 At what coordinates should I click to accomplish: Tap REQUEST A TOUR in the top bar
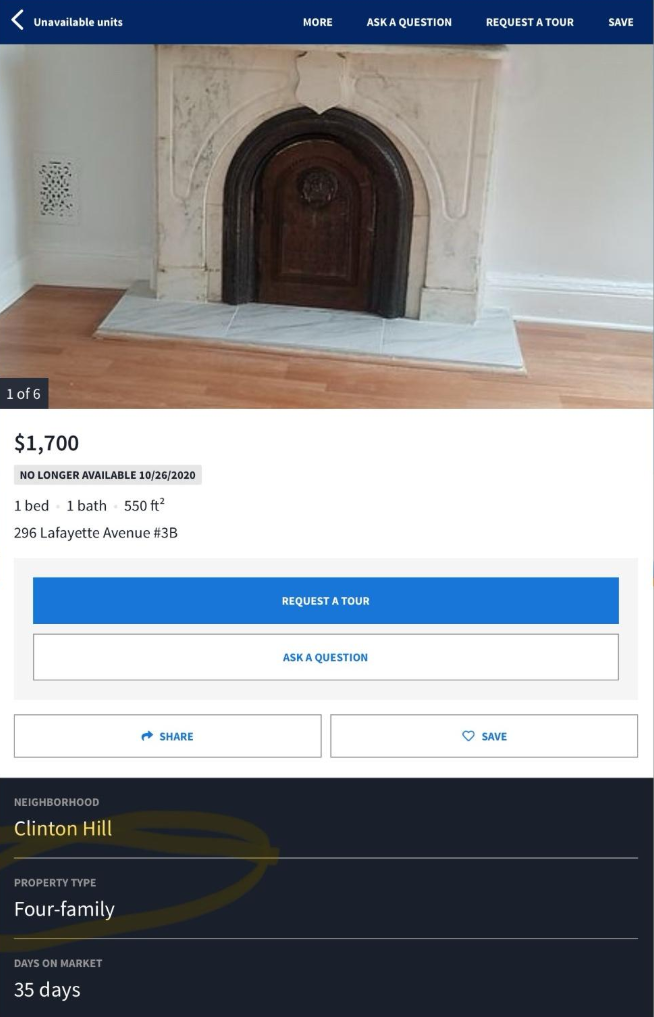click(530, 22)
